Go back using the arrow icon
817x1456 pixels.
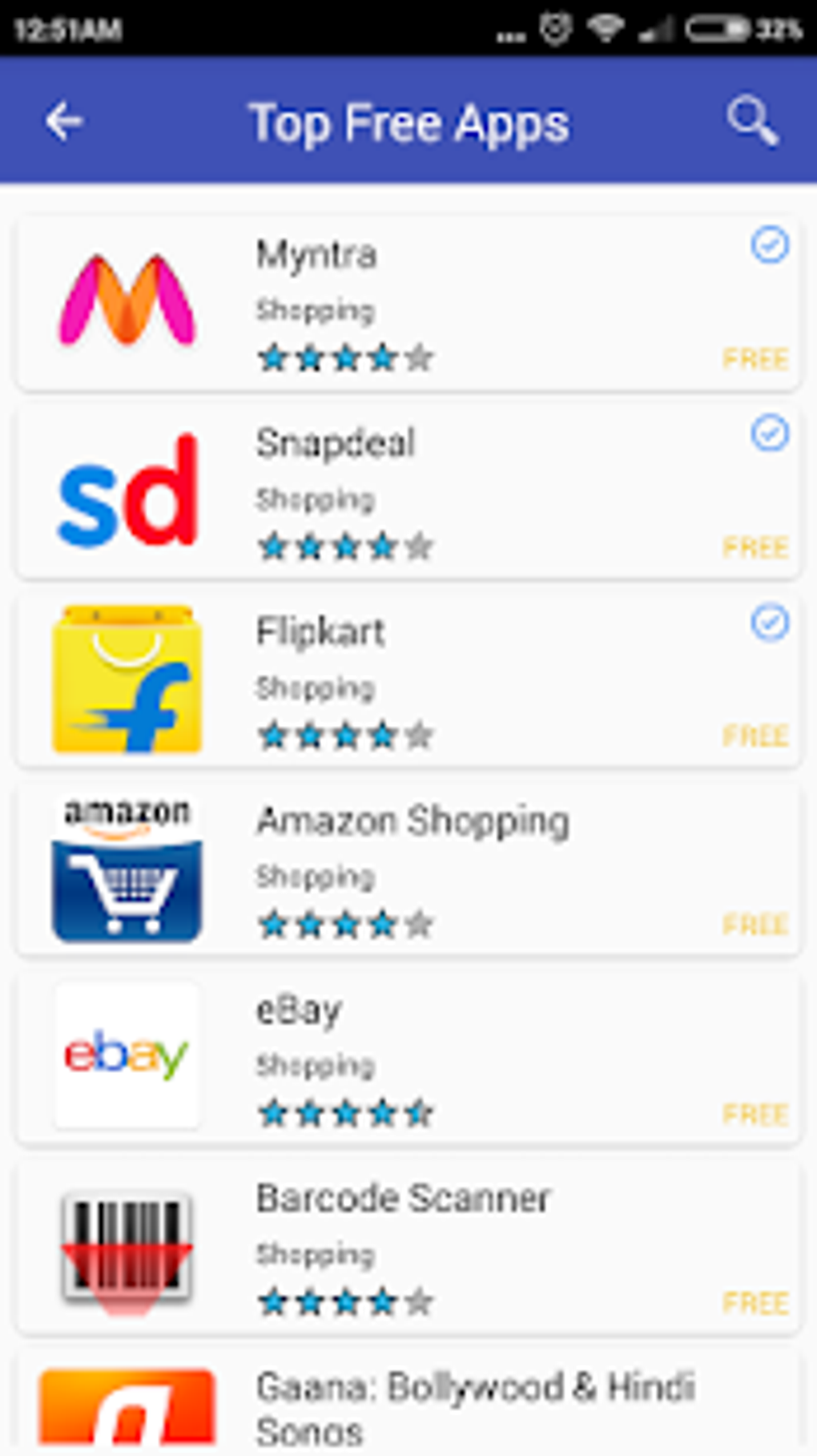pos(64,122)
